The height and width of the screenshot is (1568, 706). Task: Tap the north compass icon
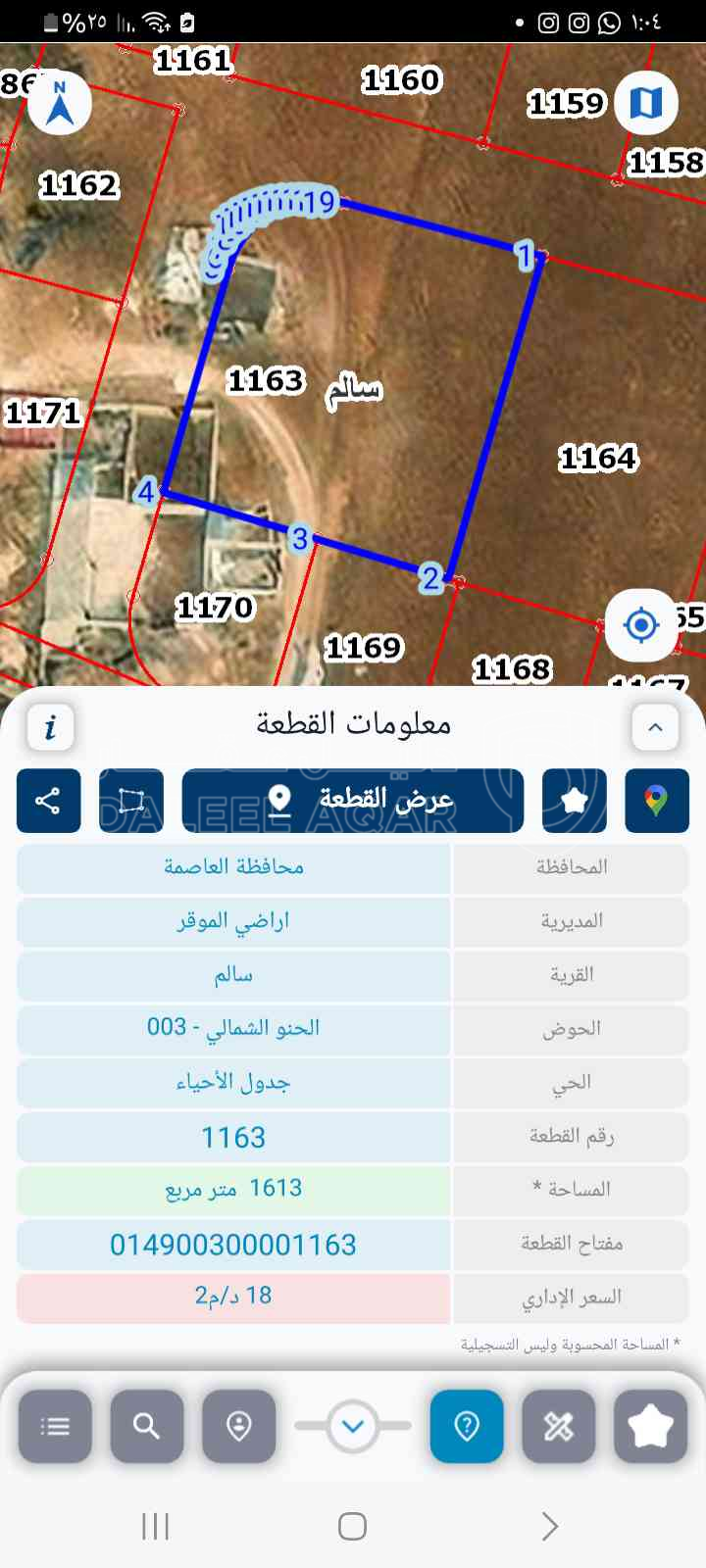[60, 103]
